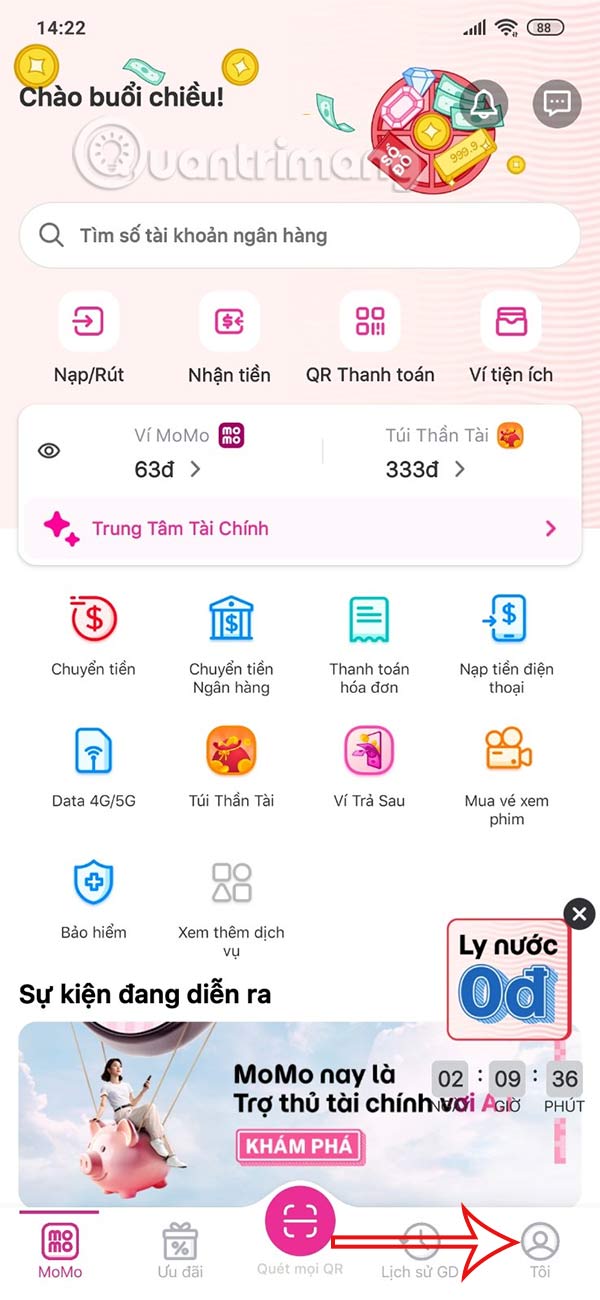Screen dimensions: 600x1300
Task: Tap the bank account search box
Action: point(300,236)
